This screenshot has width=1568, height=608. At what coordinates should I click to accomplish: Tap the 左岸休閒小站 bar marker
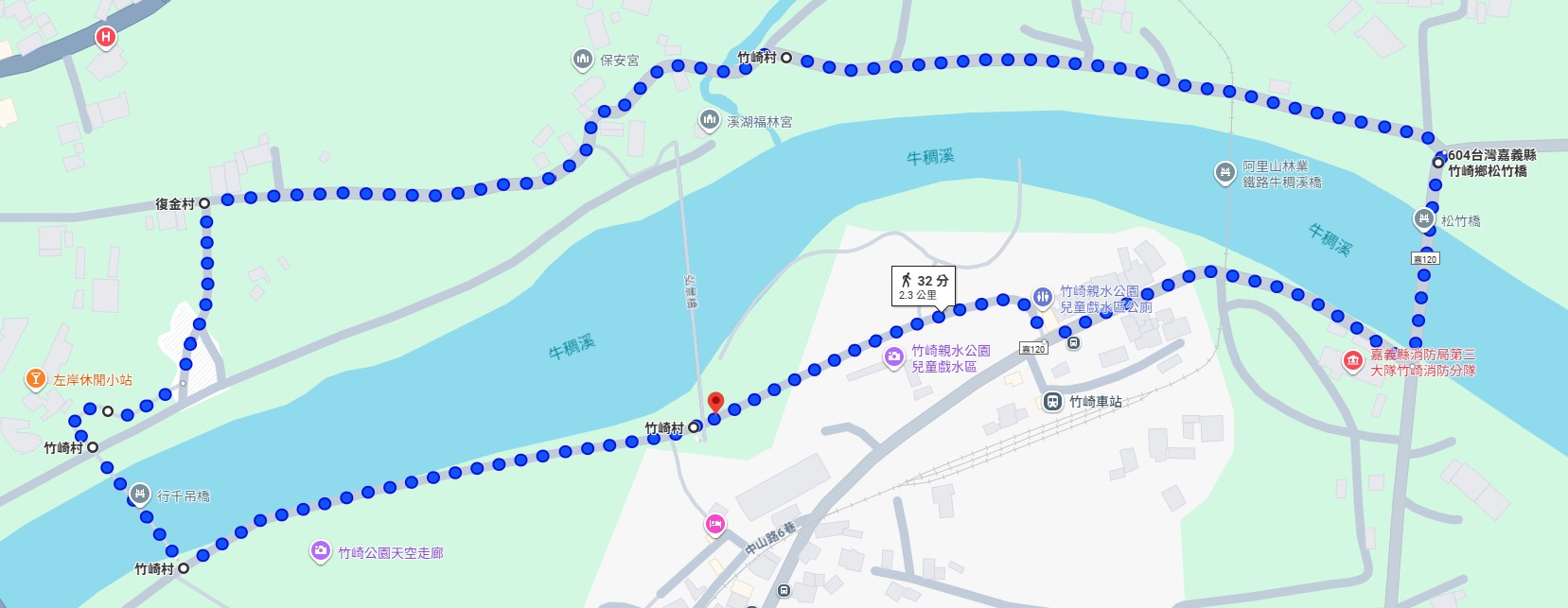(x=35, y=380)
